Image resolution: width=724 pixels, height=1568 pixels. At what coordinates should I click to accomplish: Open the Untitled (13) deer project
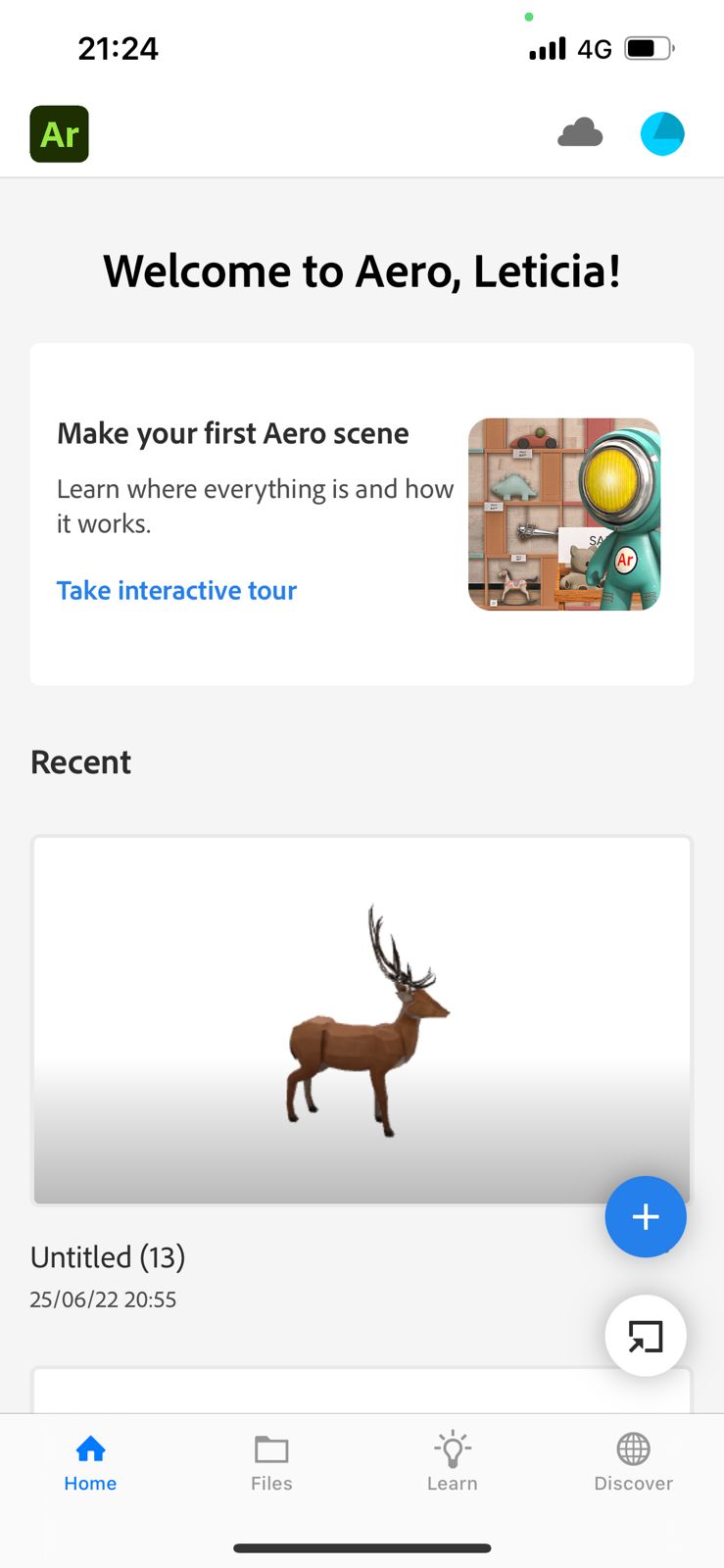tap(362, 1019)
